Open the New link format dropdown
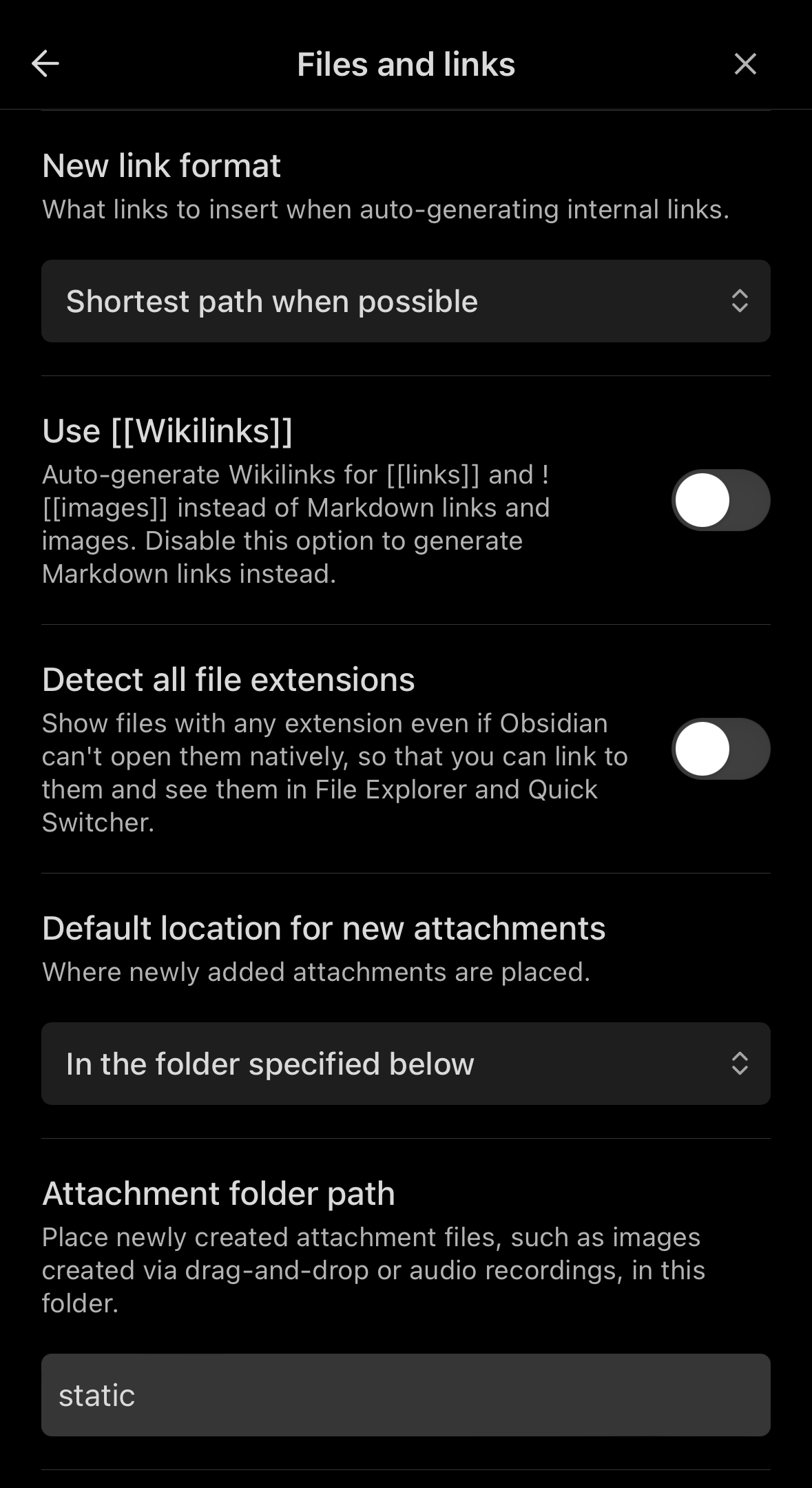 (406, 301)
